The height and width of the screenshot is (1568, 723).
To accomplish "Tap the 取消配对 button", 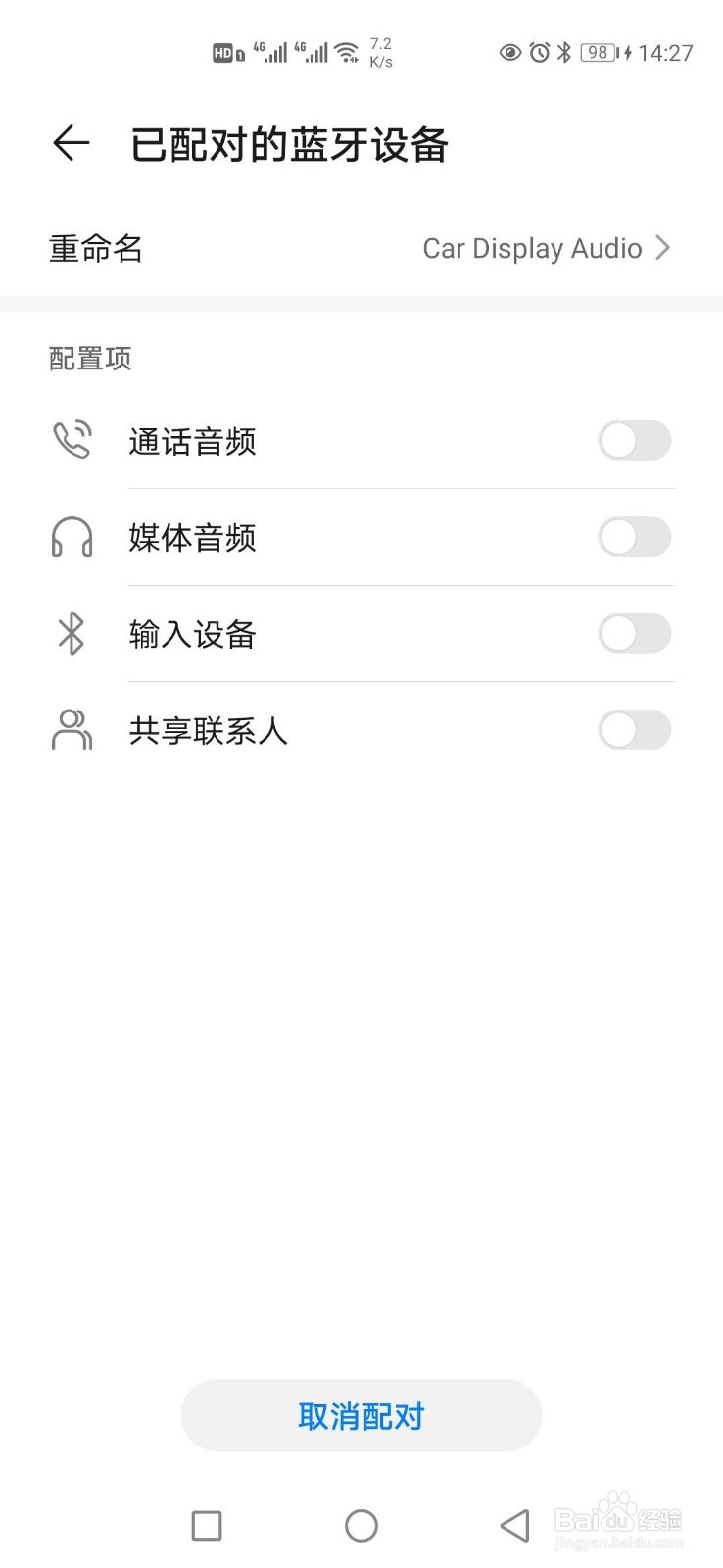I will tap(361, 1416).
